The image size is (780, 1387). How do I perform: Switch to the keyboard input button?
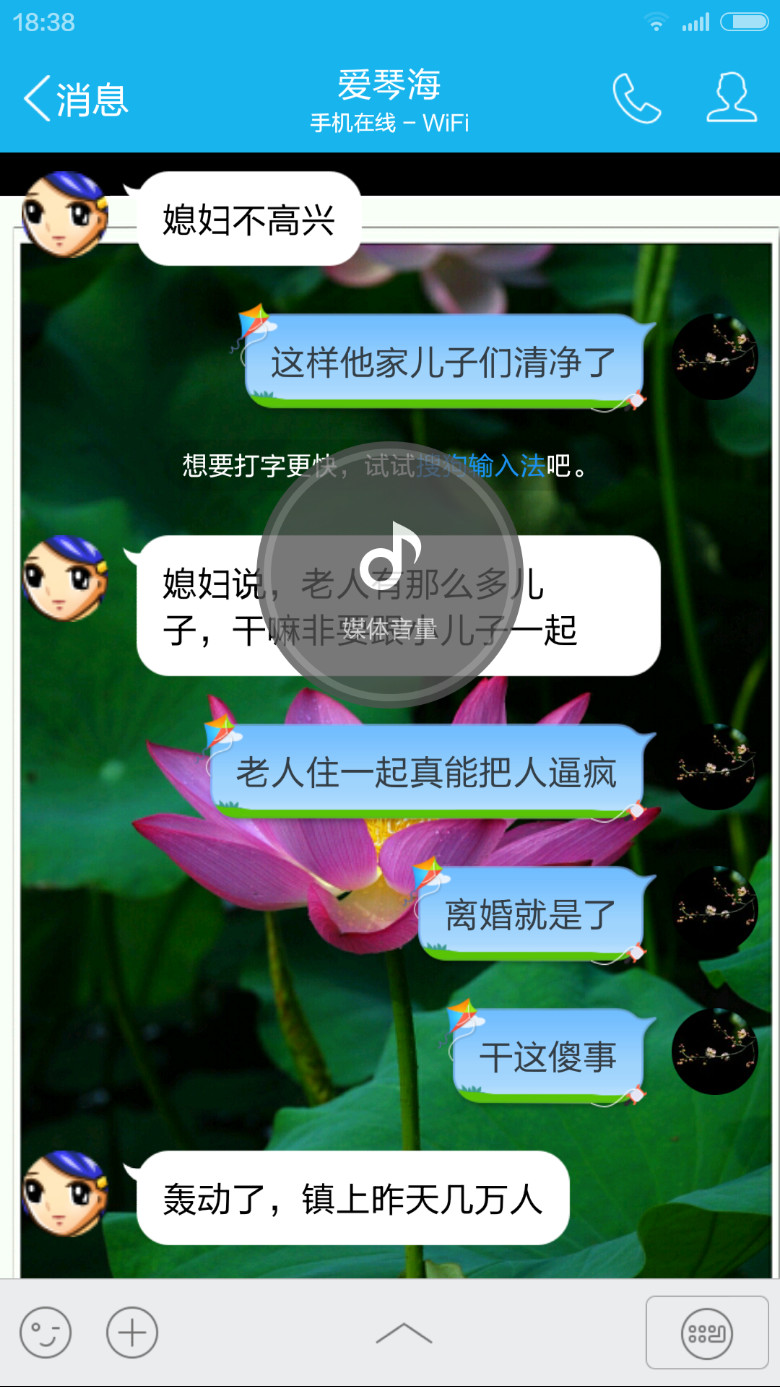[x=707, y=1332]
